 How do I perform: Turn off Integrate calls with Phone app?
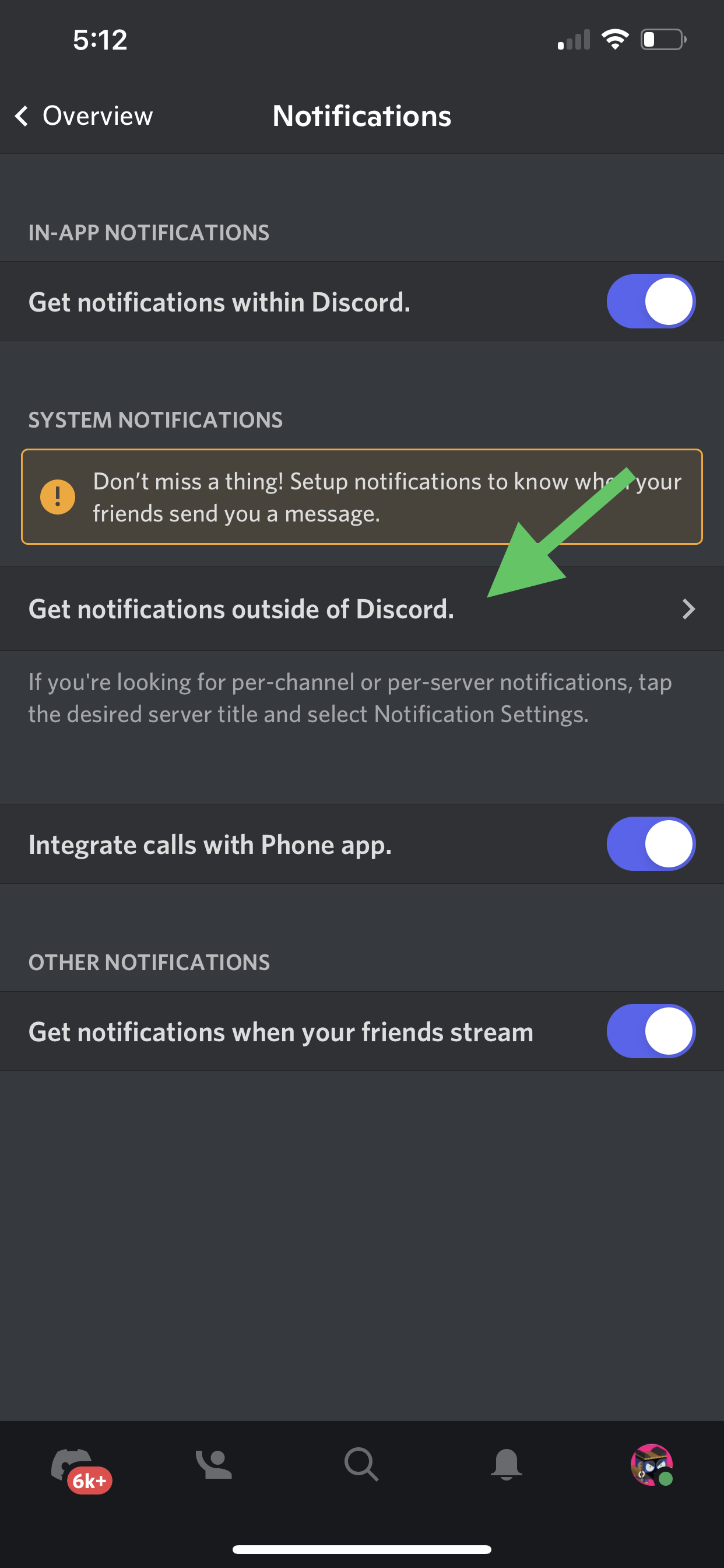(x=651, y=843)
